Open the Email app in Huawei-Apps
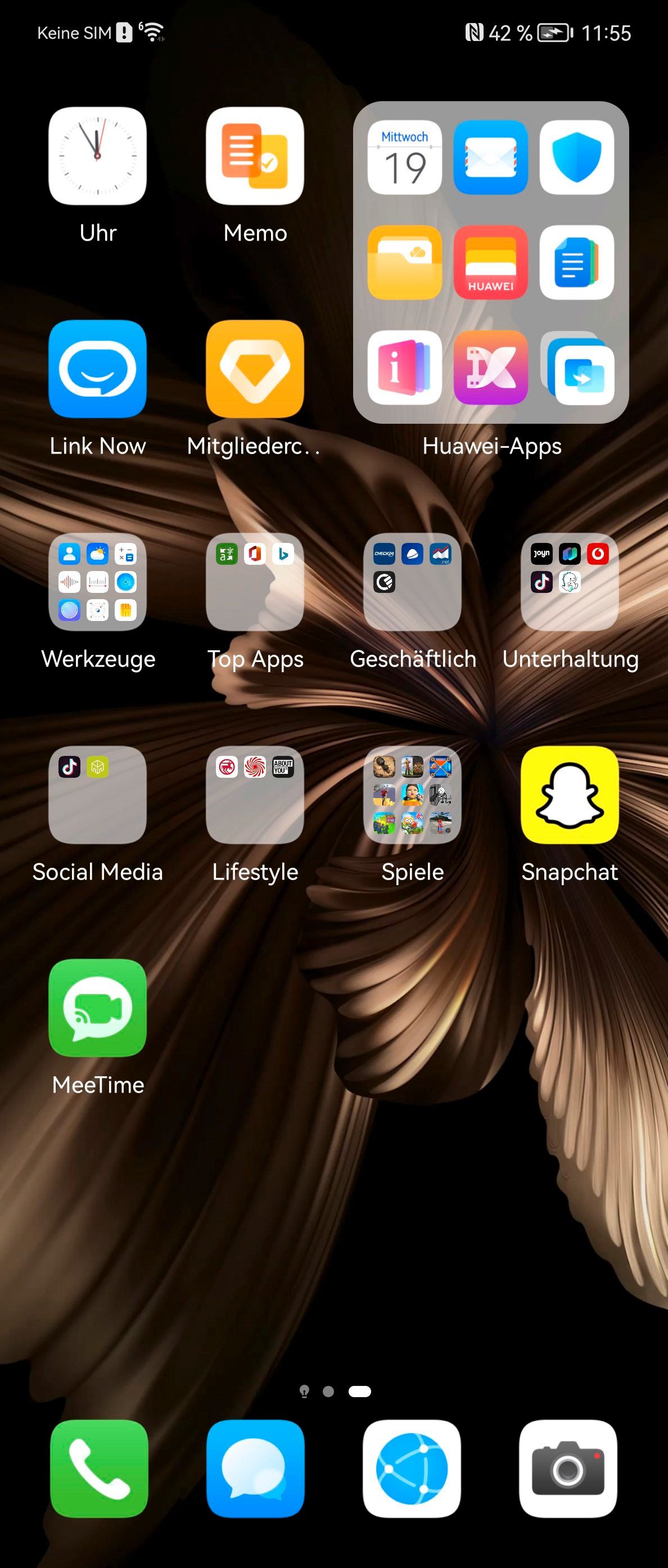 [x=490, y=158]
